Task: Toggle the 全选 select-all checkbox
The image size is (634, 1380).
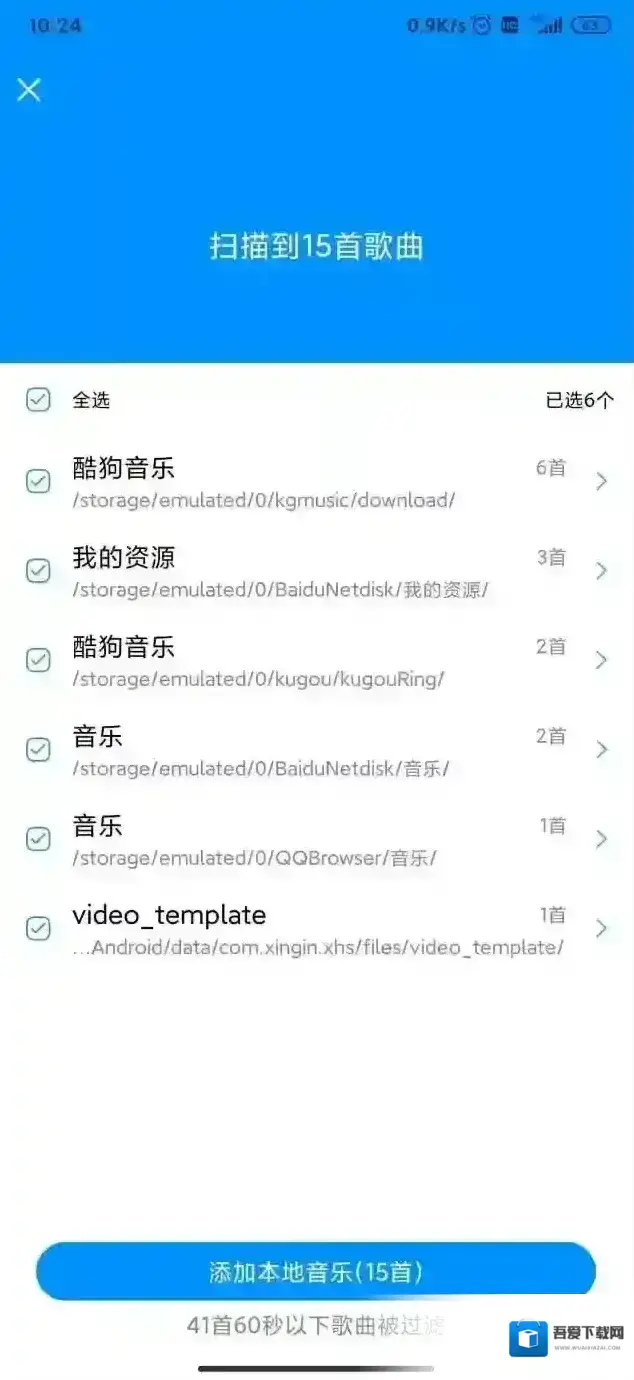Action: 38,400
